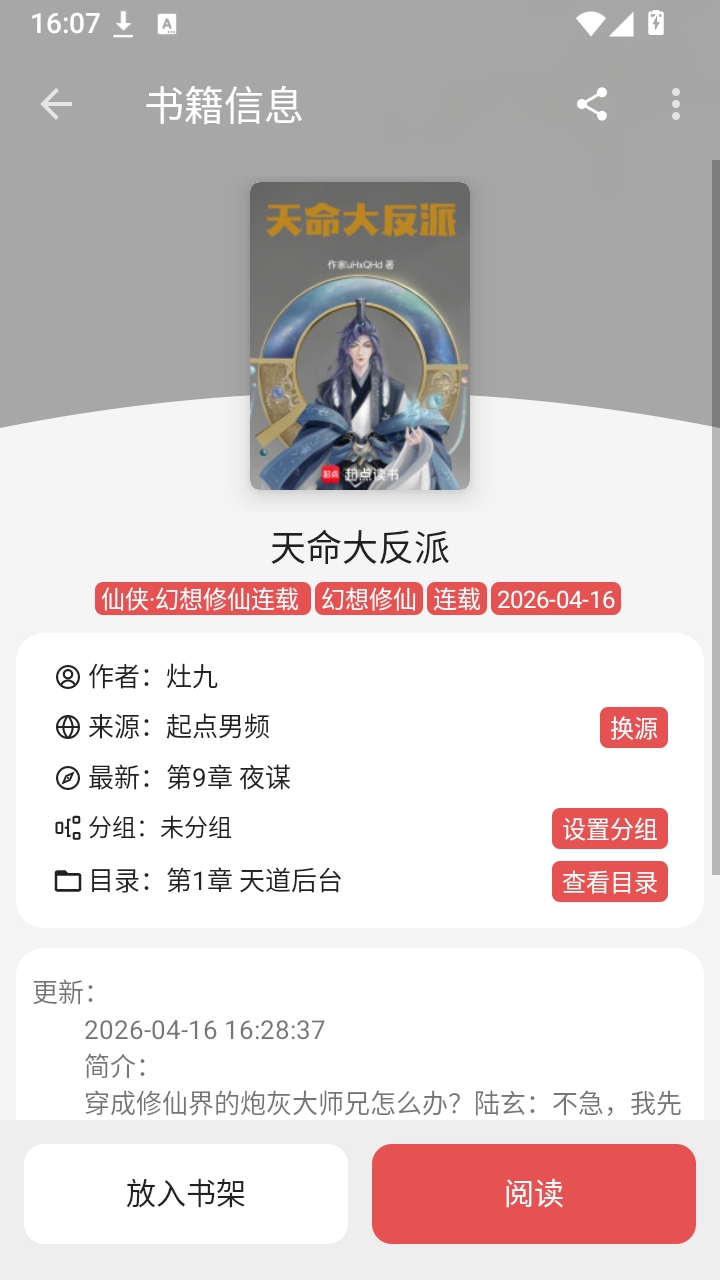Viewport: 720px width, 1280px height.
Task: Go back using the arrow icon
Action: (56, 104)
